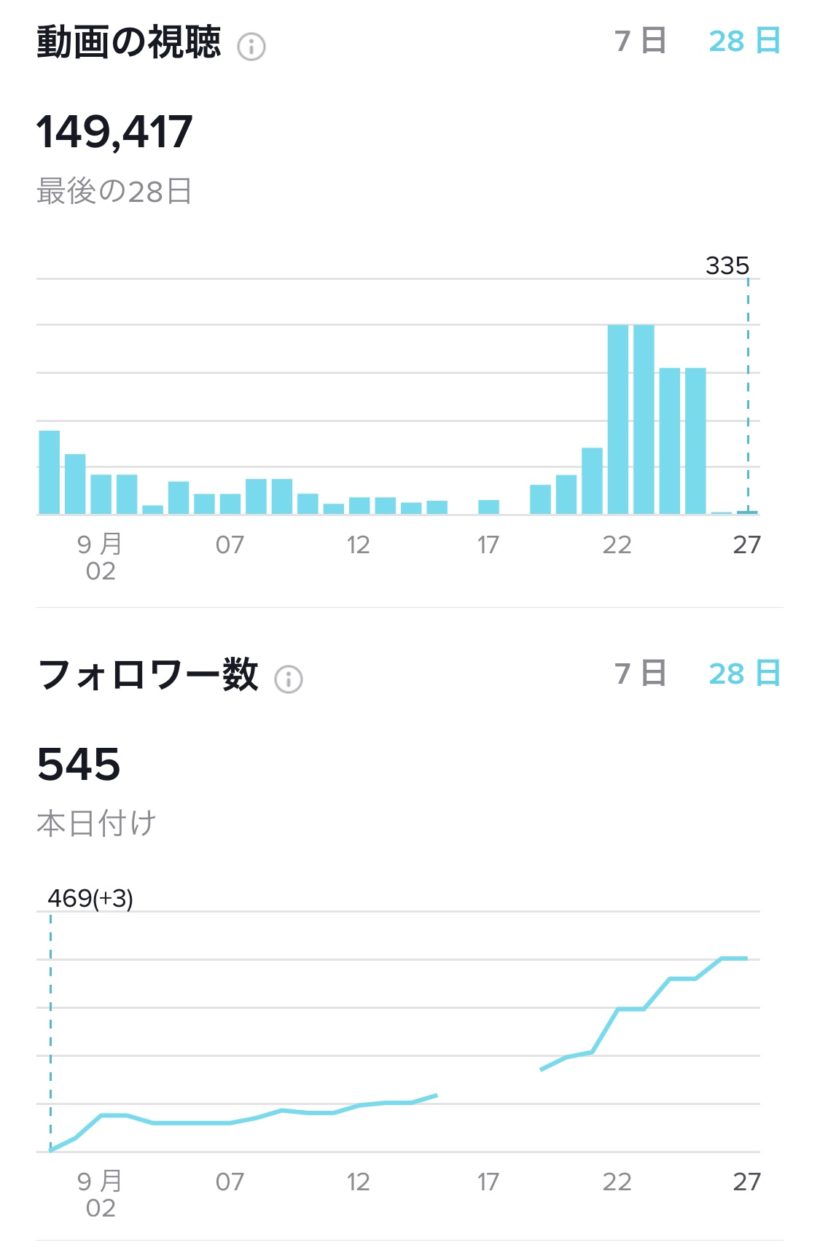Switch follower chart to 7日
The width and height of the screenshot is (820, 1253).
point(640,674)
